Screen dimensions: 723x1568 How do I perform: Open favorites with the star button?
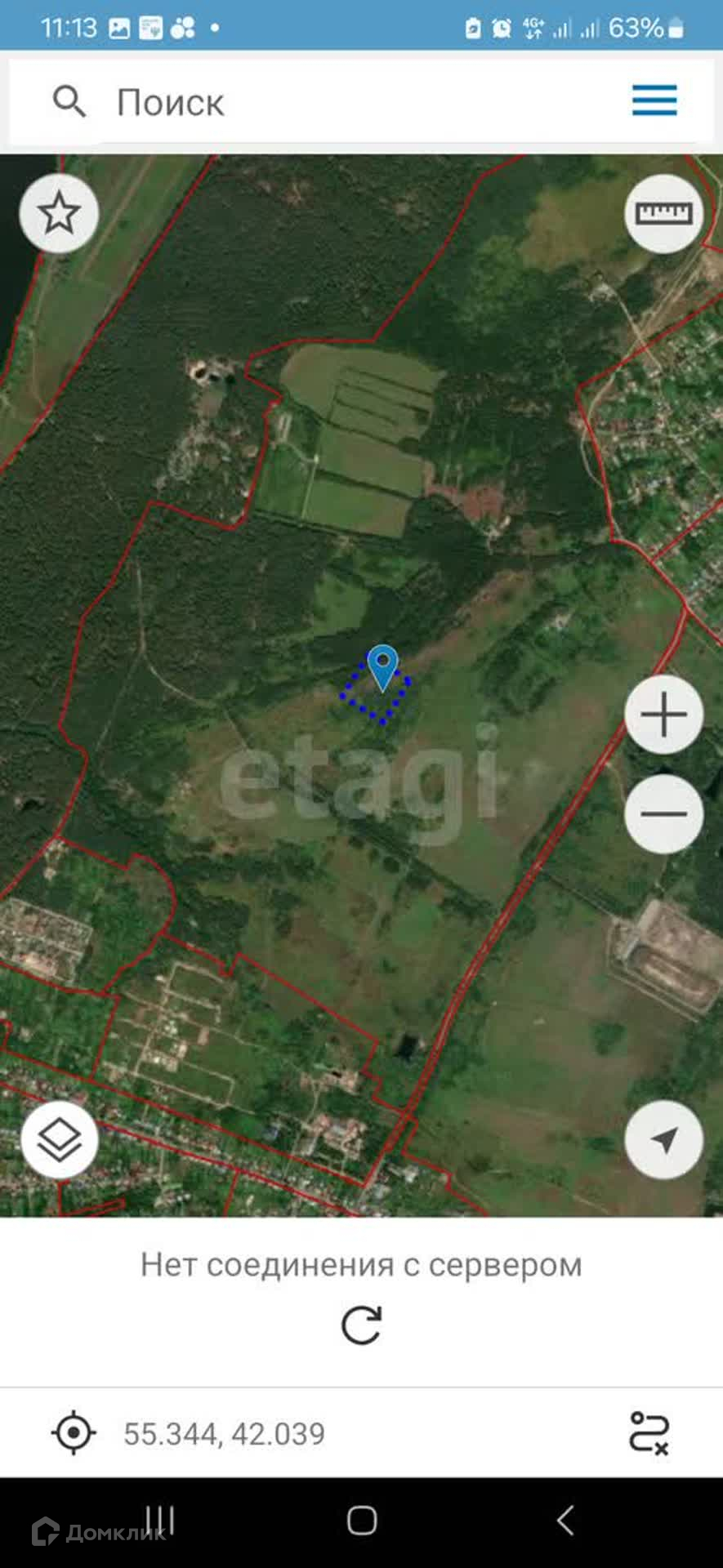[60, 214]
